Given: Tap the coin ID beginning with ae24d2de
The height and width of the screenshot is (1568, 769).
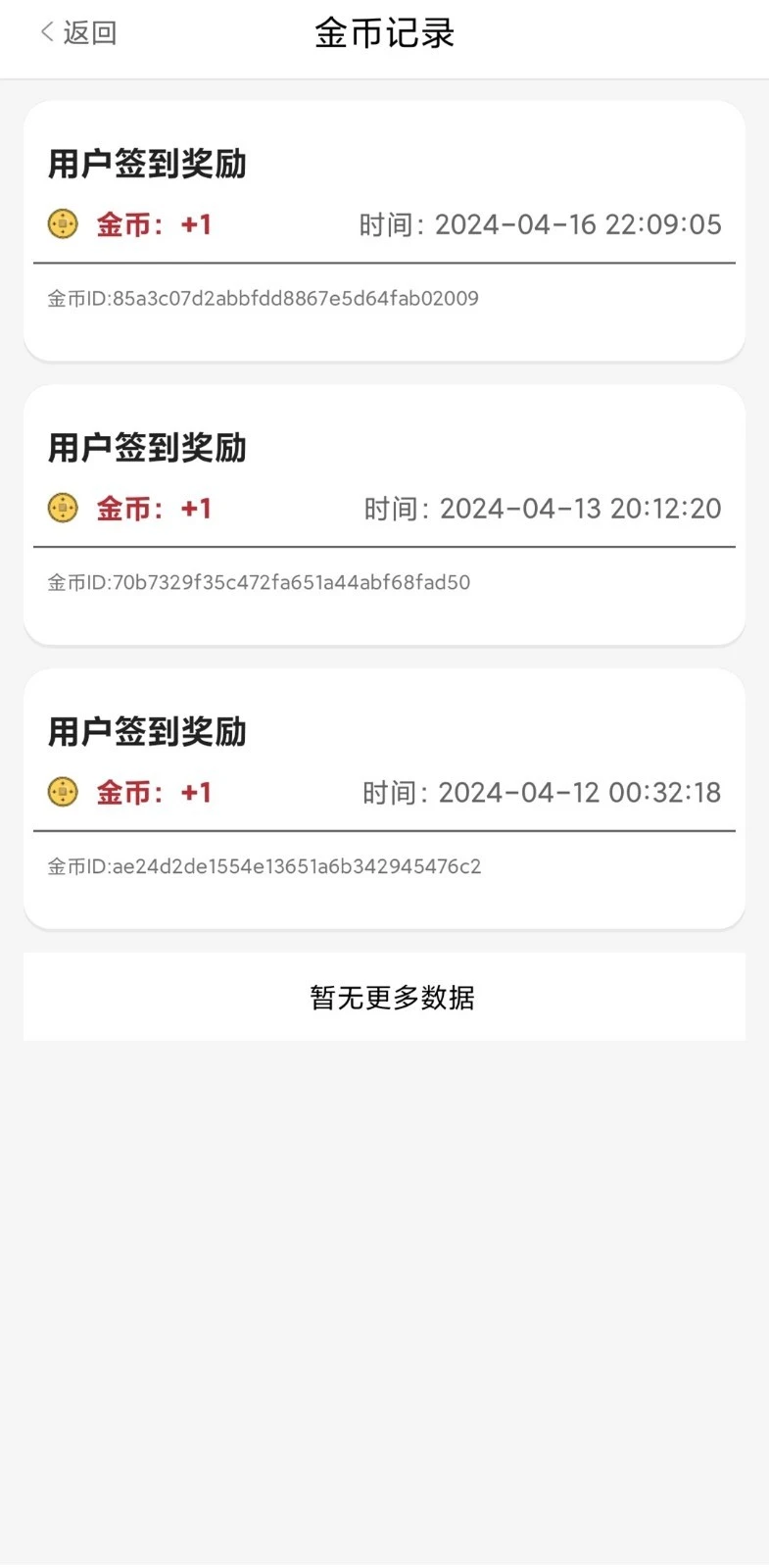Looking at the screenshot, I should pos(263,866).
